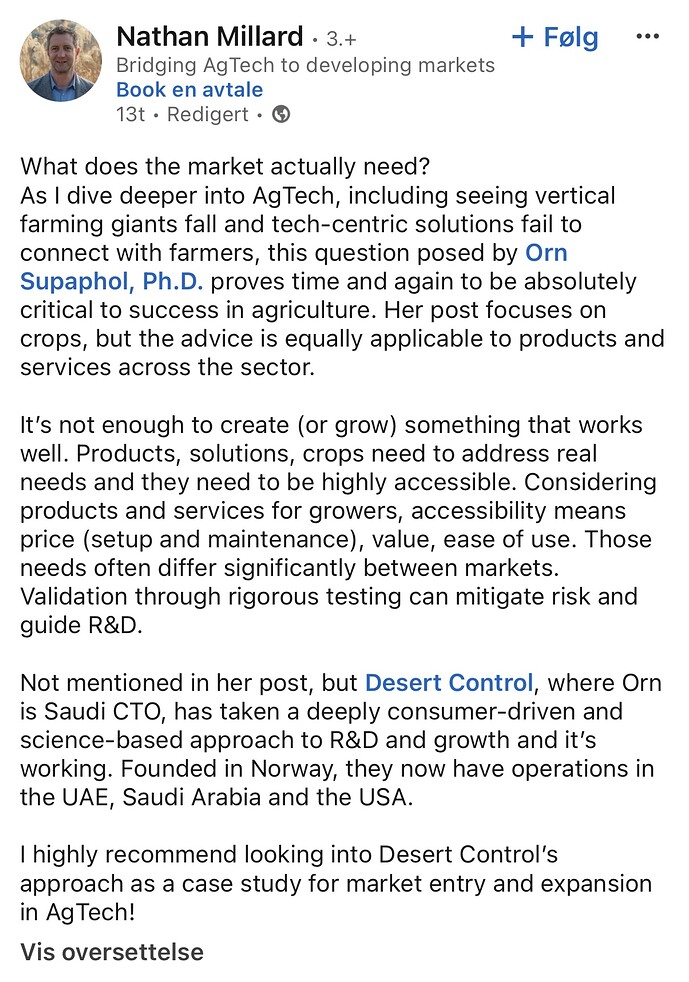The width and height of the screenshot is (689, 982).
Task: Open the post's three-dot overflow menu
Action: tap(648, 38)
